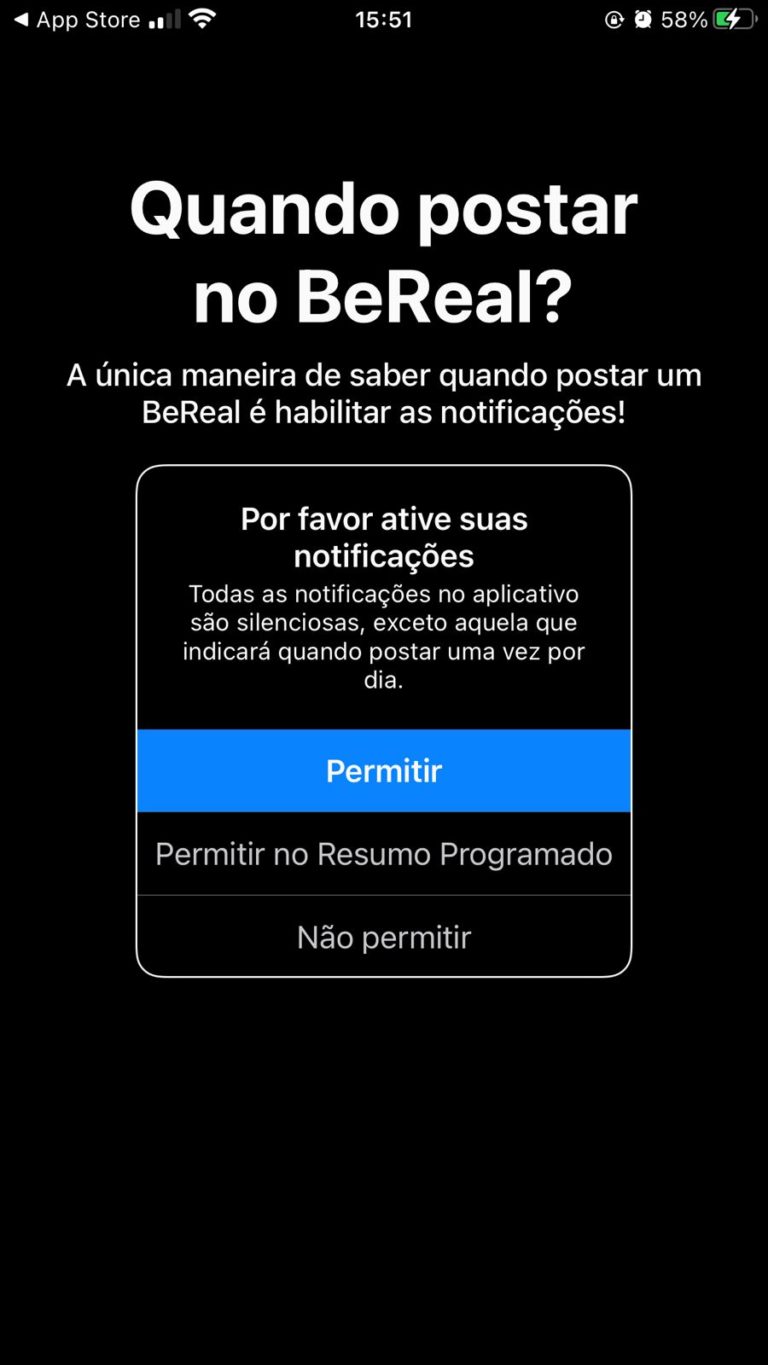The image size is (768, 1365).
Task: Select the 58% battery percentage indicator
Action: pyautogui.click(x=681, y=17)
